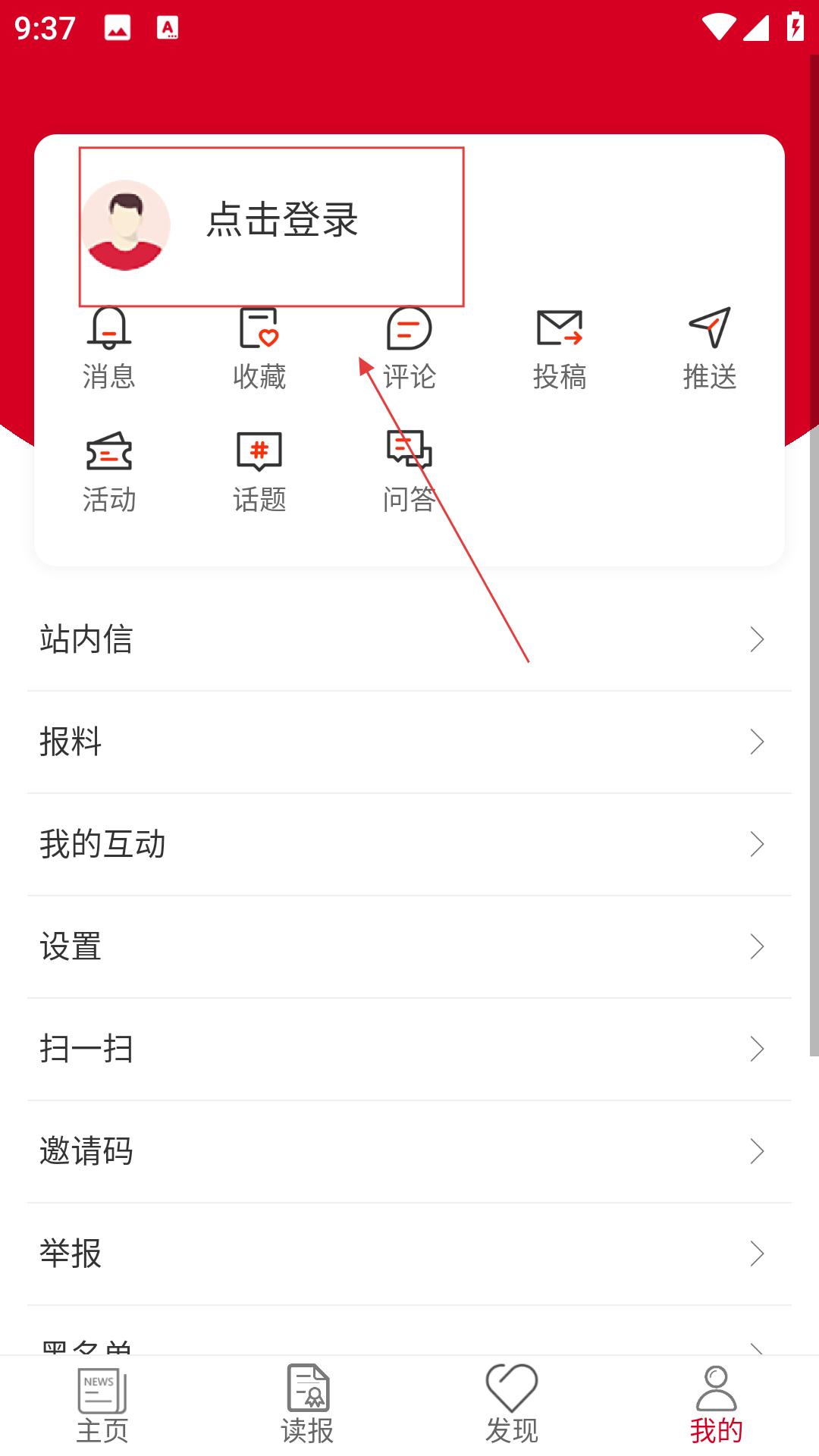Switch to the 主页 tab

point(102,1406)
